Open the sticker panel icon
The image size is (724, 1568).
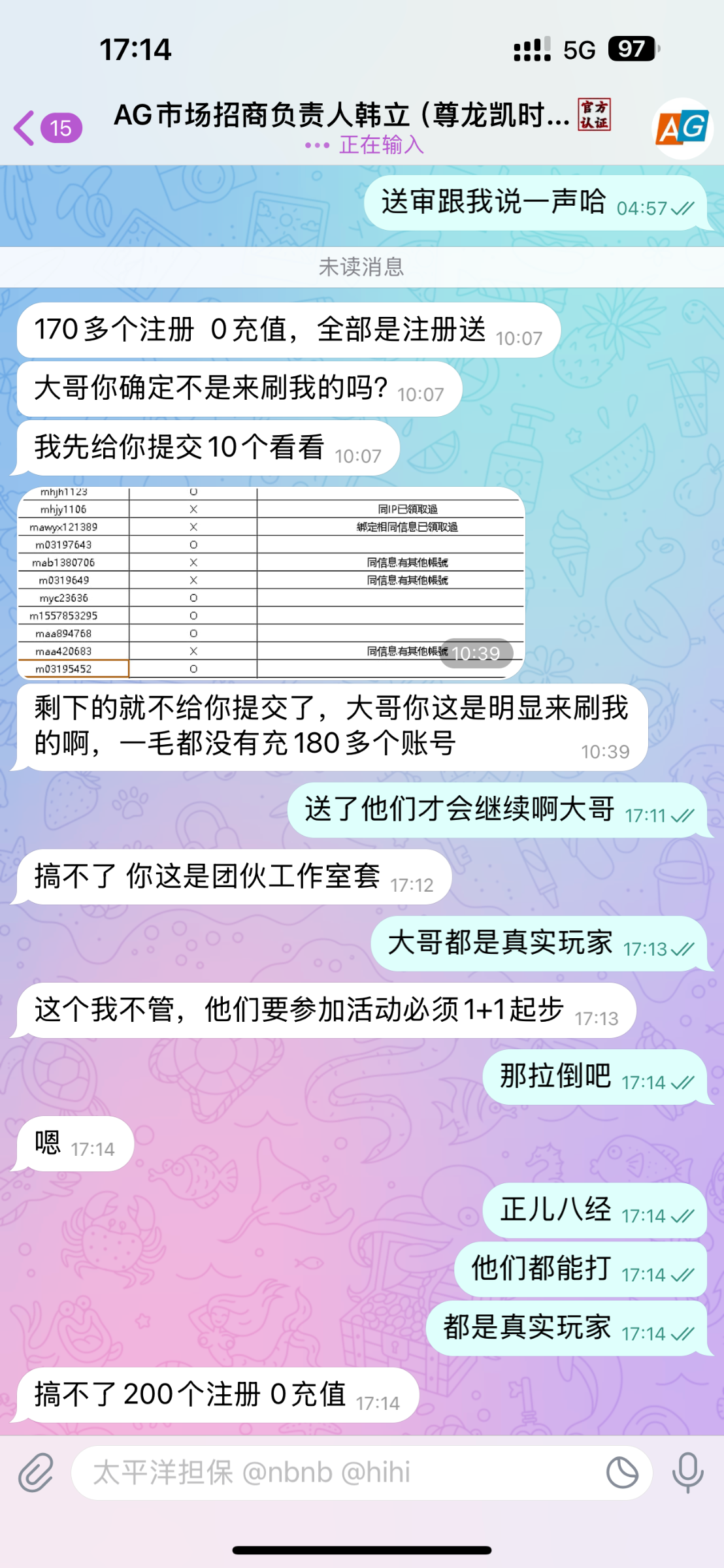(x=622, y=1473)
